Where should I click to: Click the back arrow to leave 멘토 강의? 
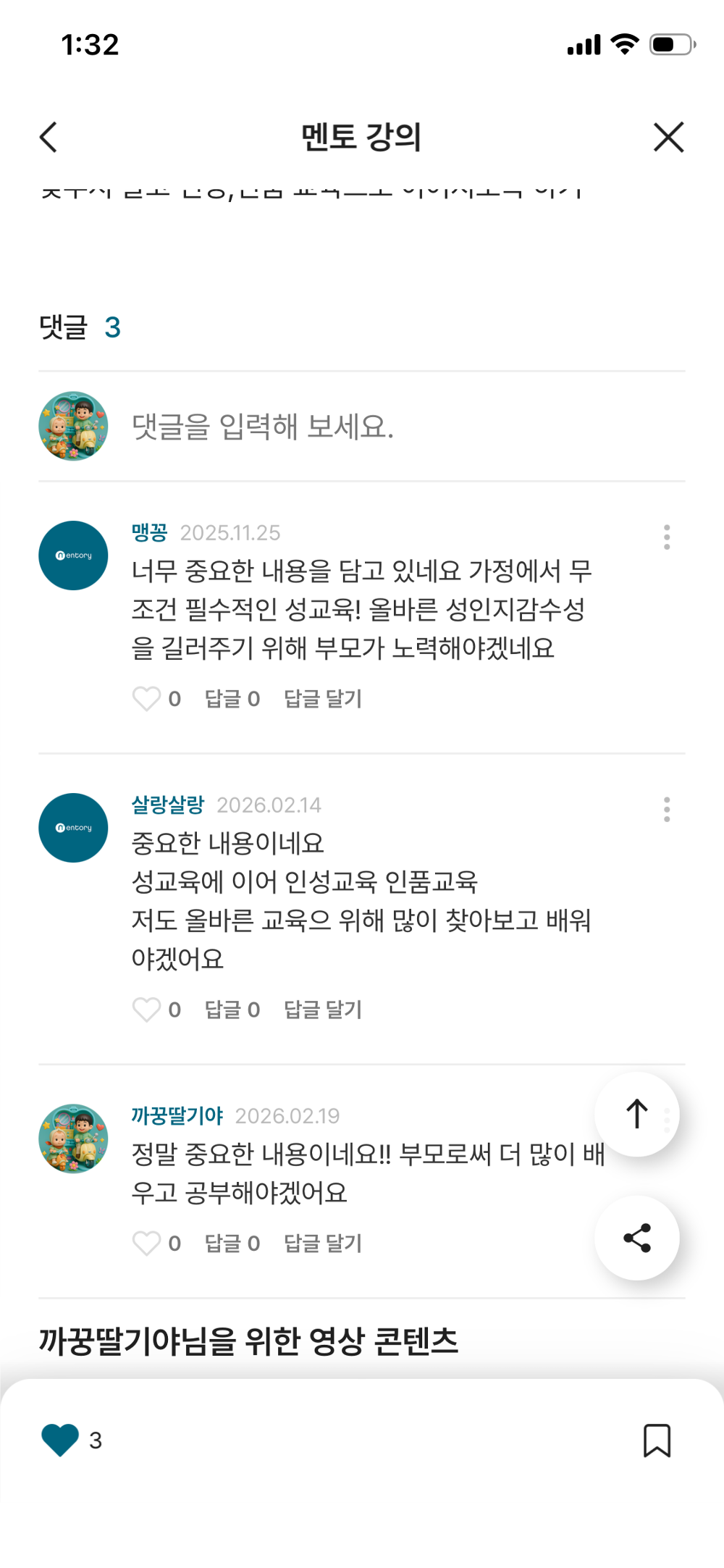click(49, 137)
